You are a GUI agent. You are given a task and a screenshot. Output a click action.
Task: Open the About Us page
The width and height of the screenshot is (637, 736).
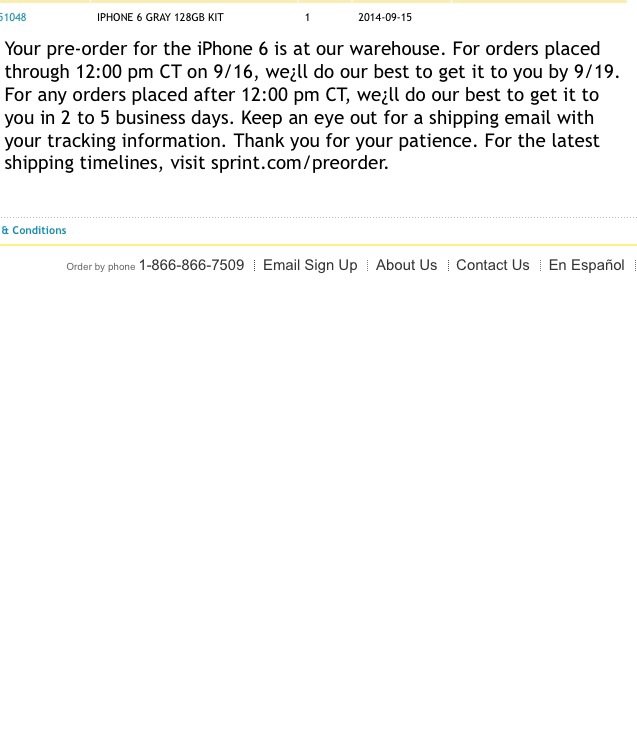[407, 265]
